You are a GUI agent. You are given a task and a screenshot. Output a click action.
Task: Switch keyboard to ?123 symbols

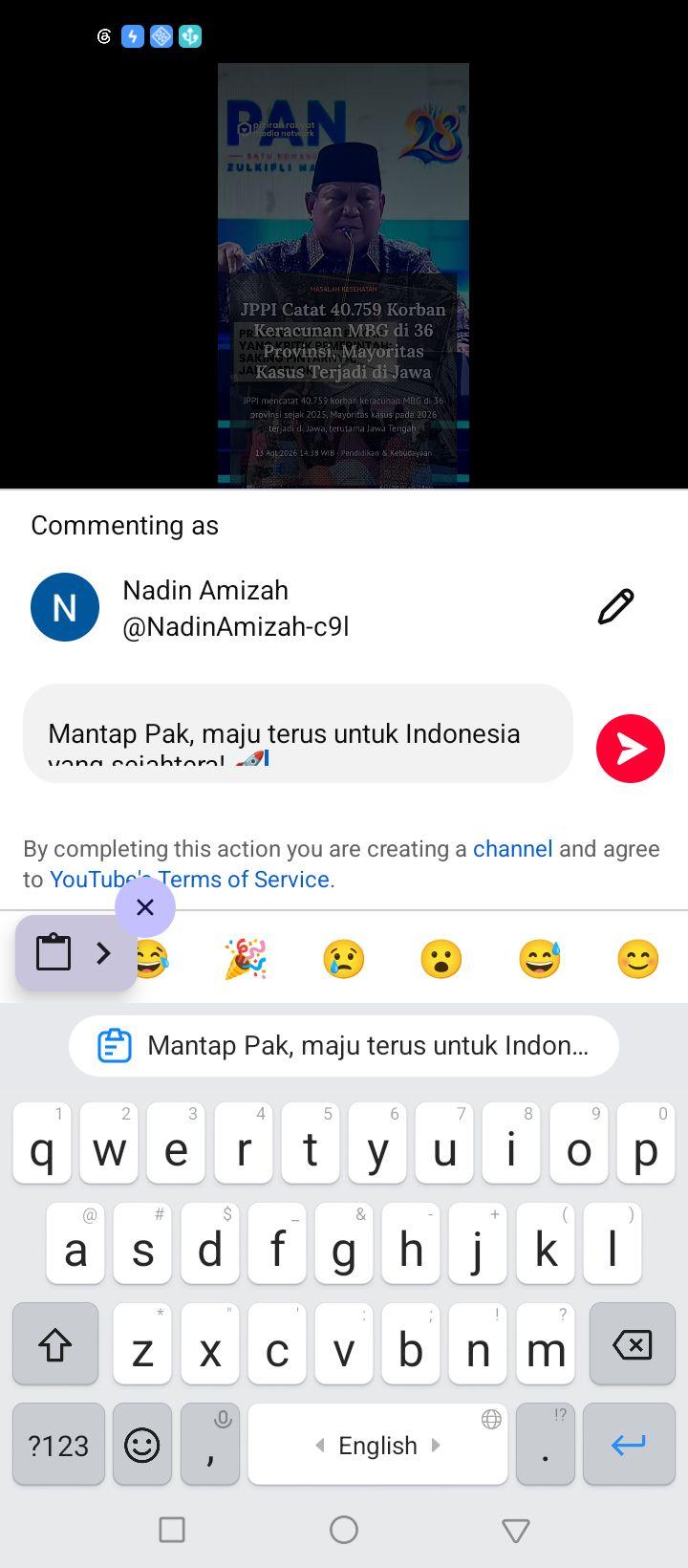(x=58, y=1445)
